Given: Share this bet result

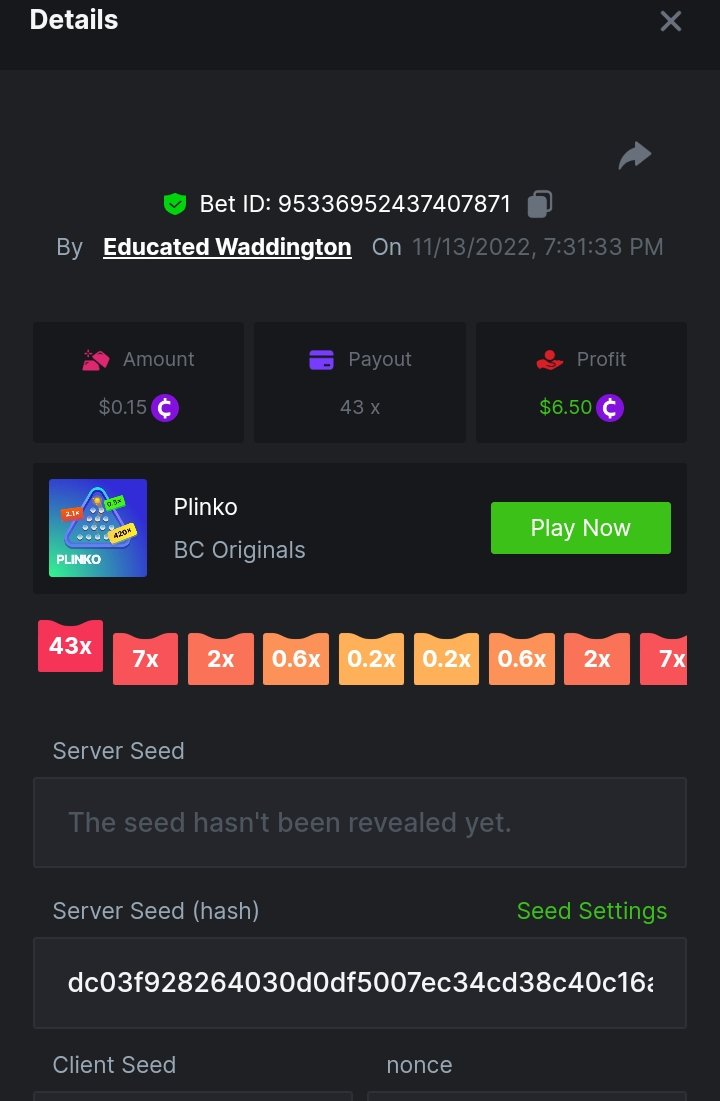Looking at the screenshot, I should tap(635, 156).
